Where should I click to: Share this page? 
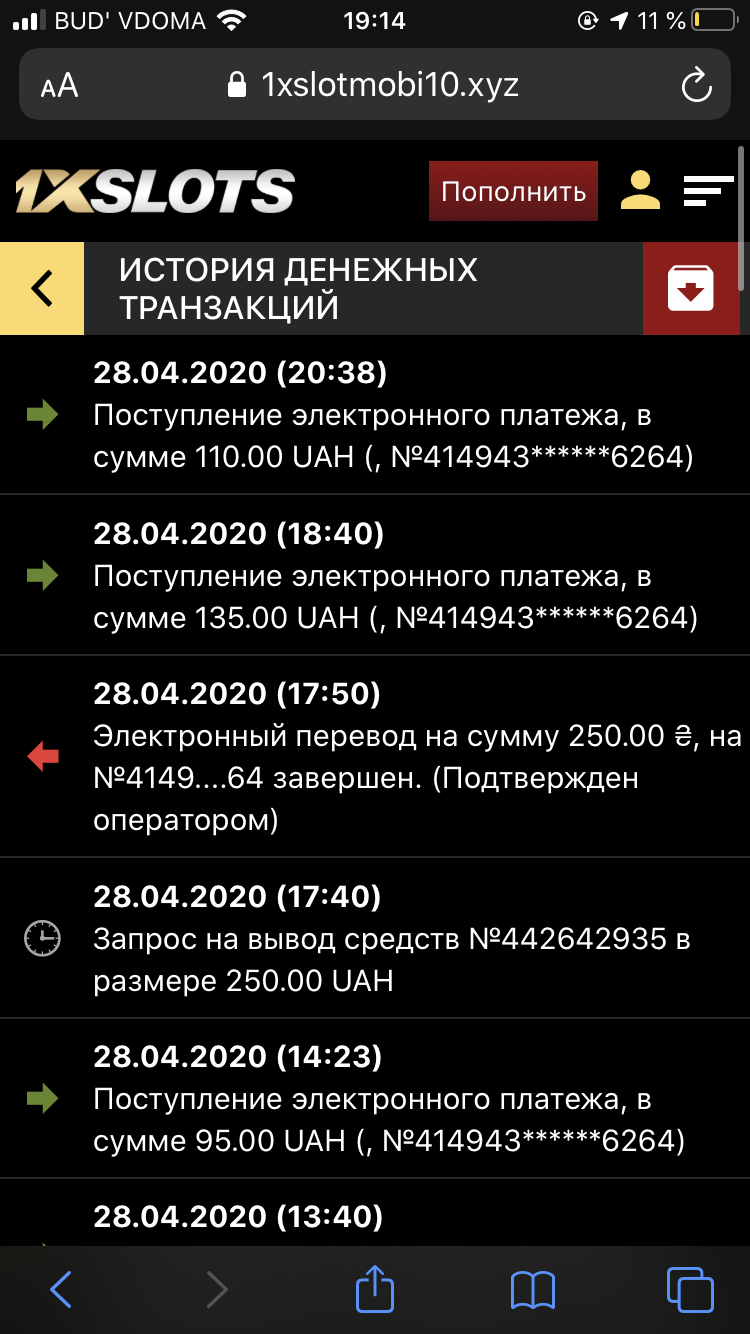375,1288
